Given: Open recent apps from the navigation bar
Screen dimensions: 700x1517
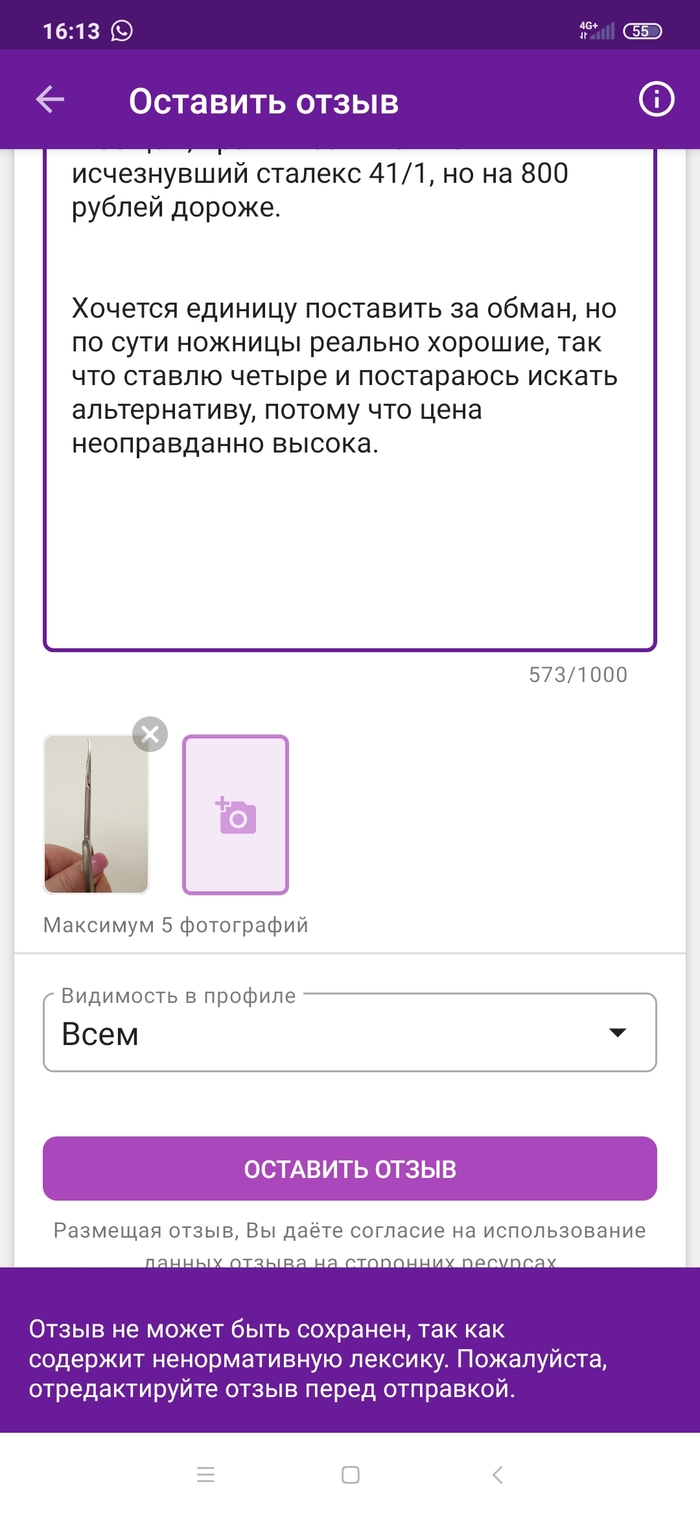Looking at the screenshot, I should [x=205, y=1474].
